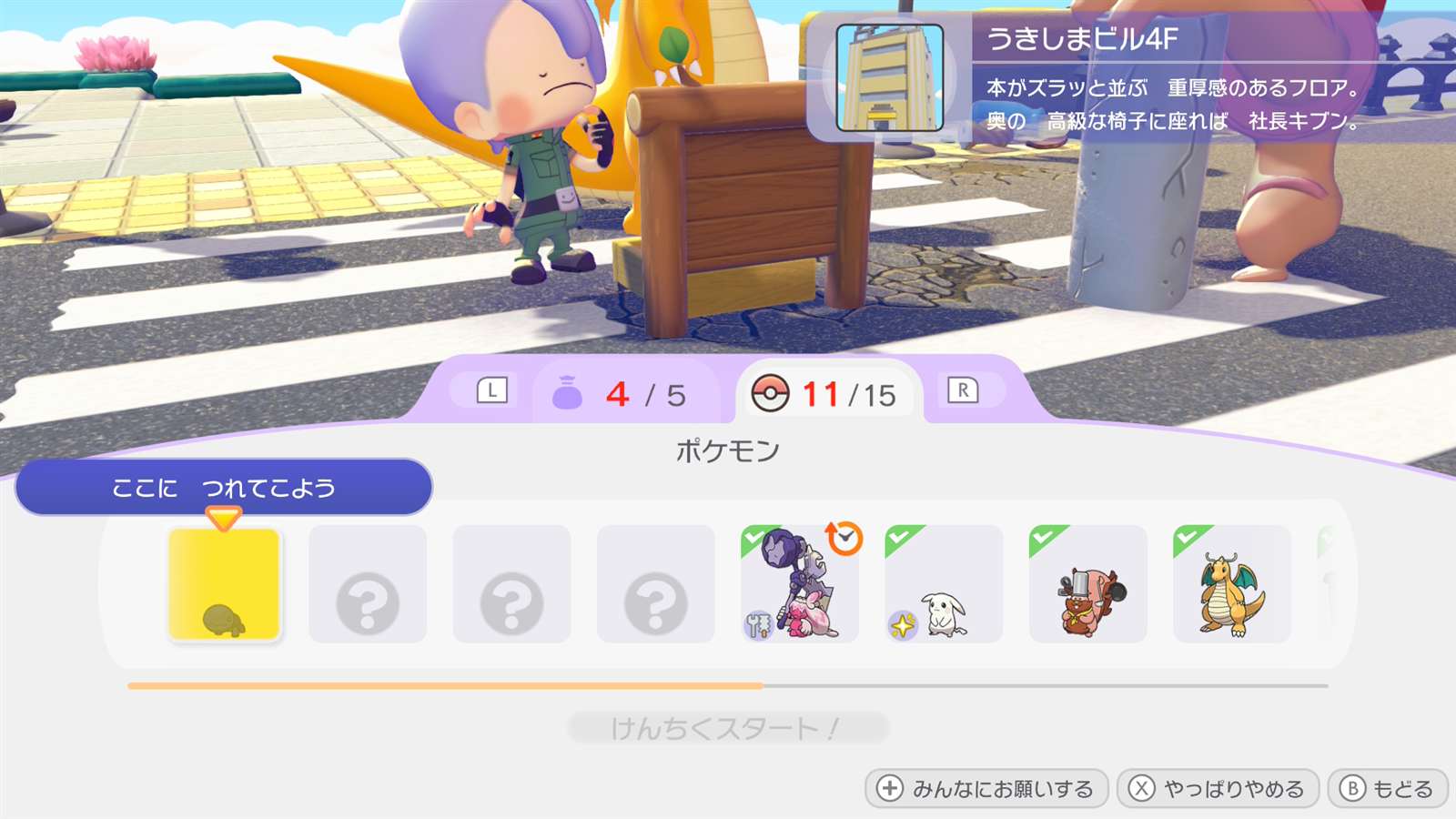Tap the R shoulder button icon
Image resolution: width=1456 pixels, height=819 pixels.
[x=963, y=391]
